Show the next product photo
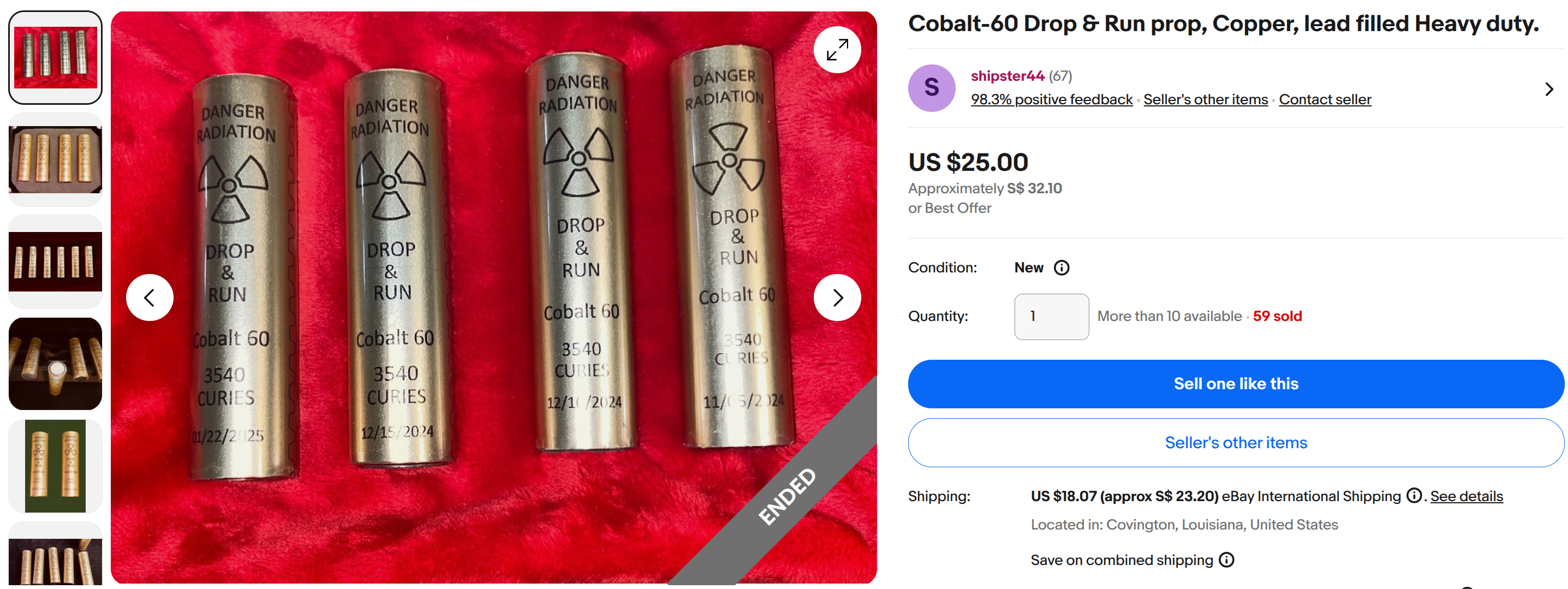This screenshot has height=589, width=1568. [x=837, y=298]
